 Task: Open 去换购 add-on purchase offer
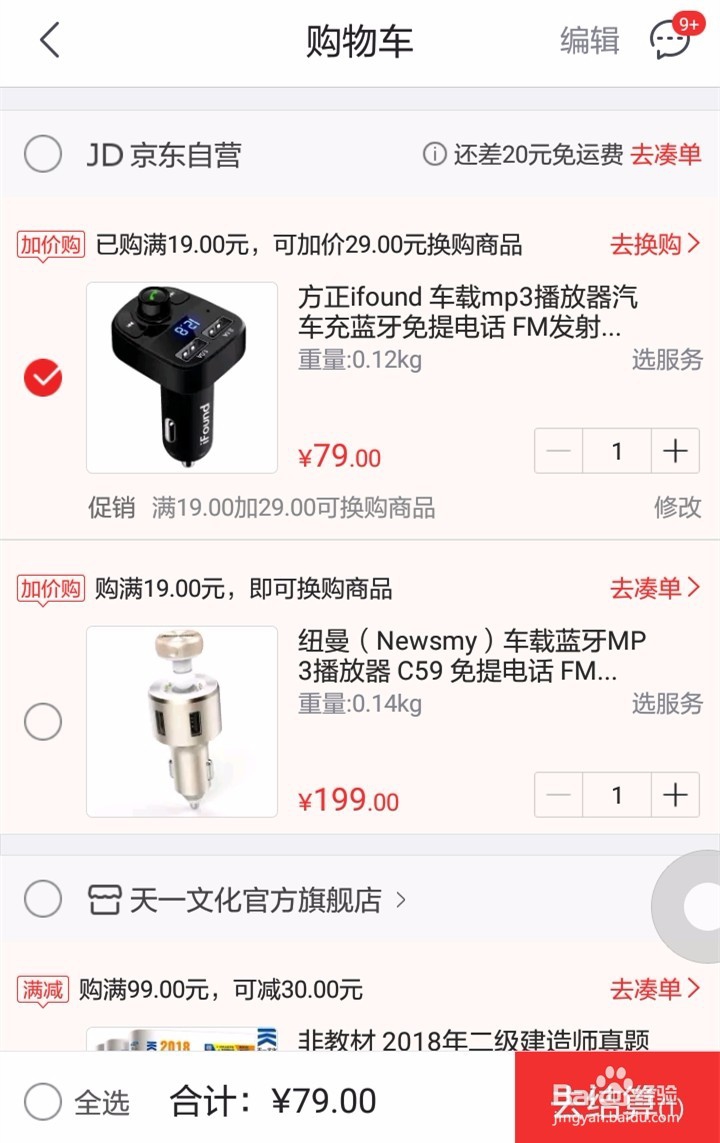655,245
